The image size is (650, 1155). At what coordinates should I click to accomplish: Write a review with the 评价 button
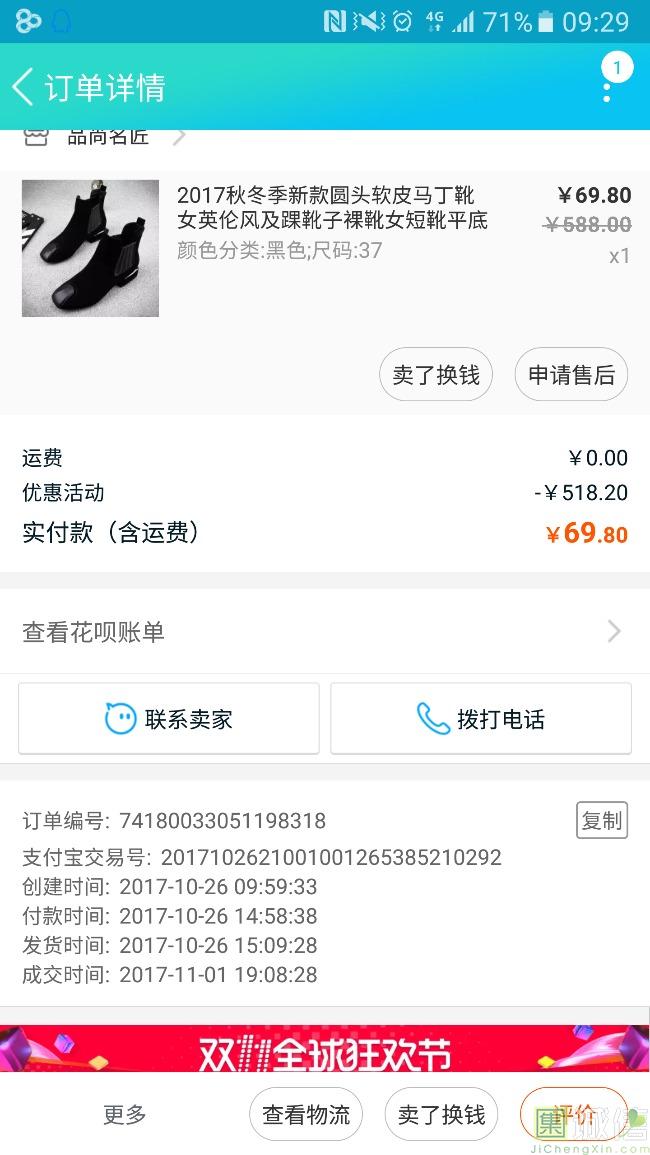coord(574,1114)
